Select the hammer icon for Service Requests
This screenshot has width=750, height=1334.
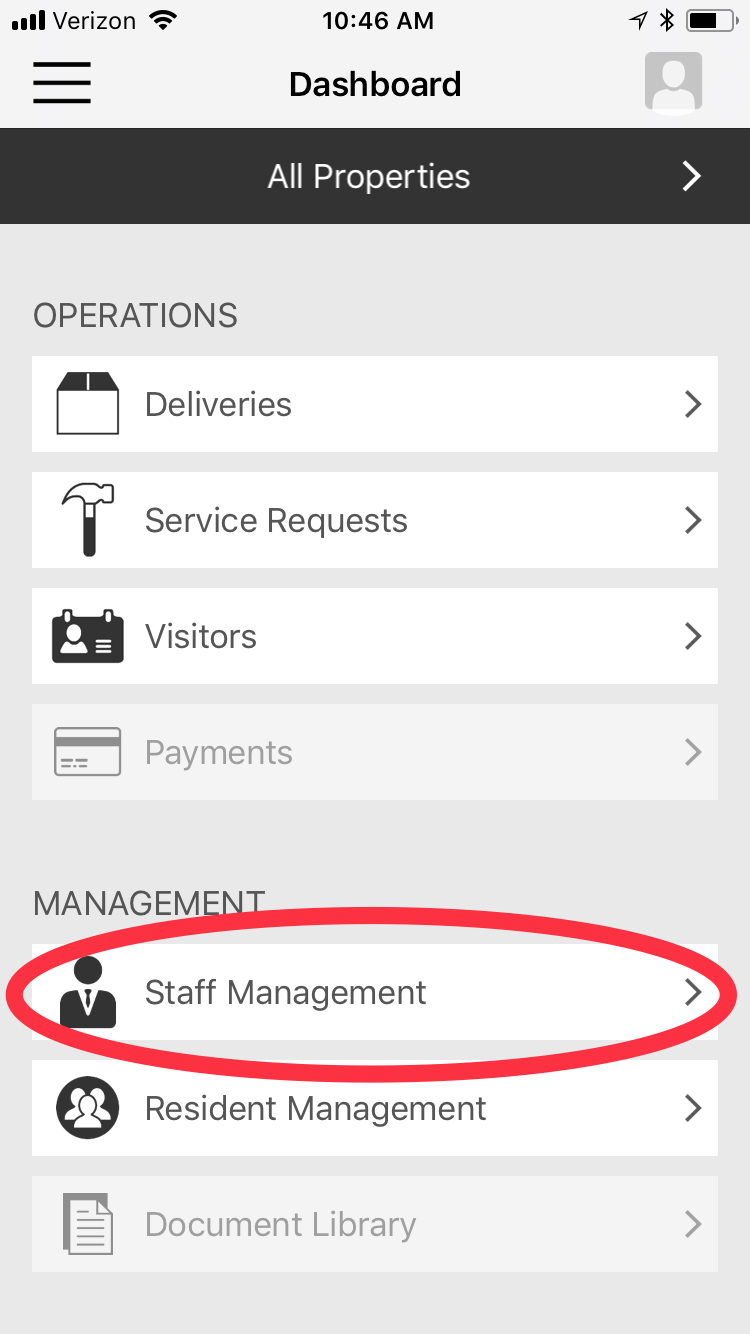coord(86,520)
